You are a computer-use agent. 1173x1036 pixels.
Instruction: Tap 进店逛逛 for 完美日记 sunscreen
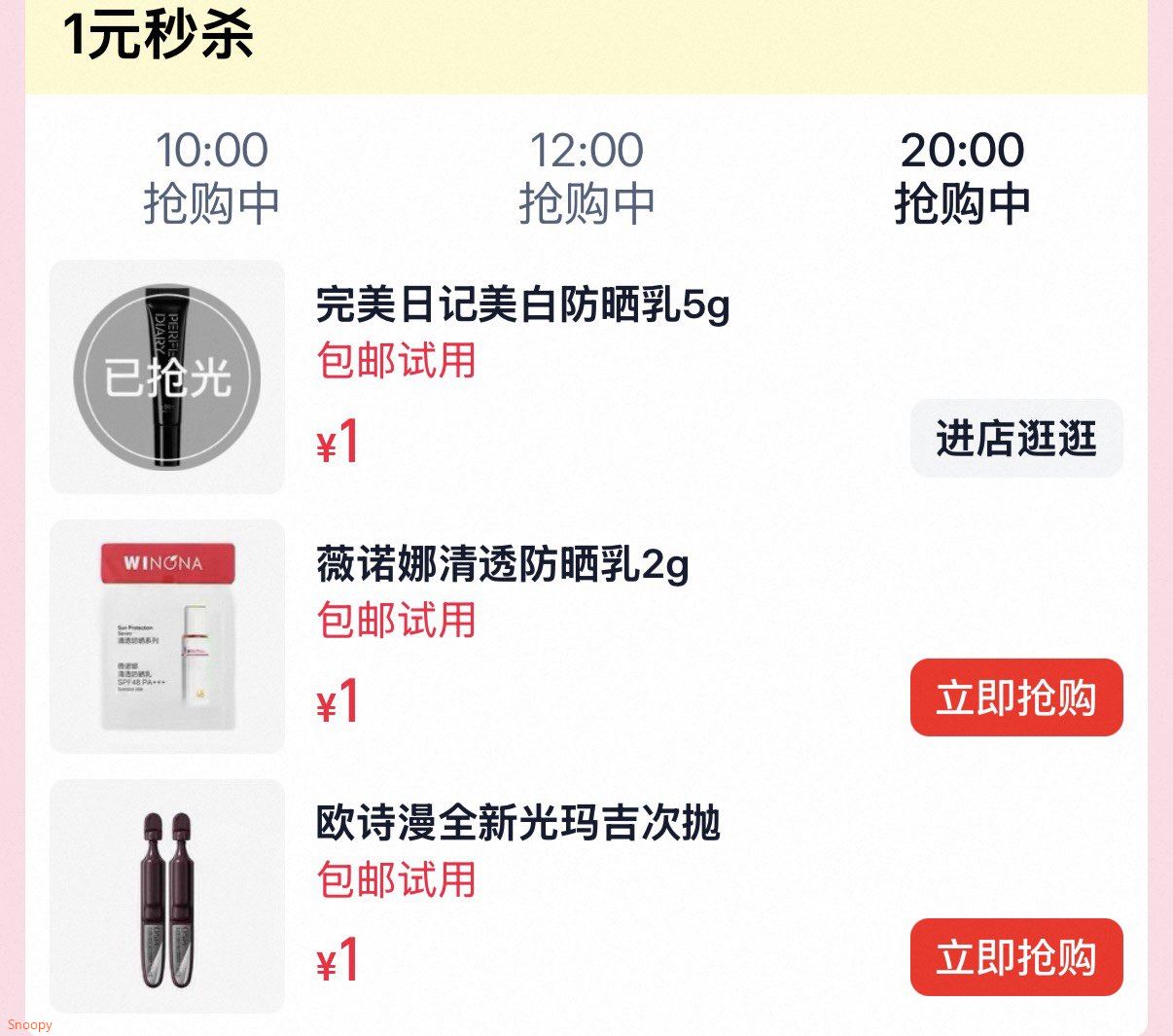1016,438
